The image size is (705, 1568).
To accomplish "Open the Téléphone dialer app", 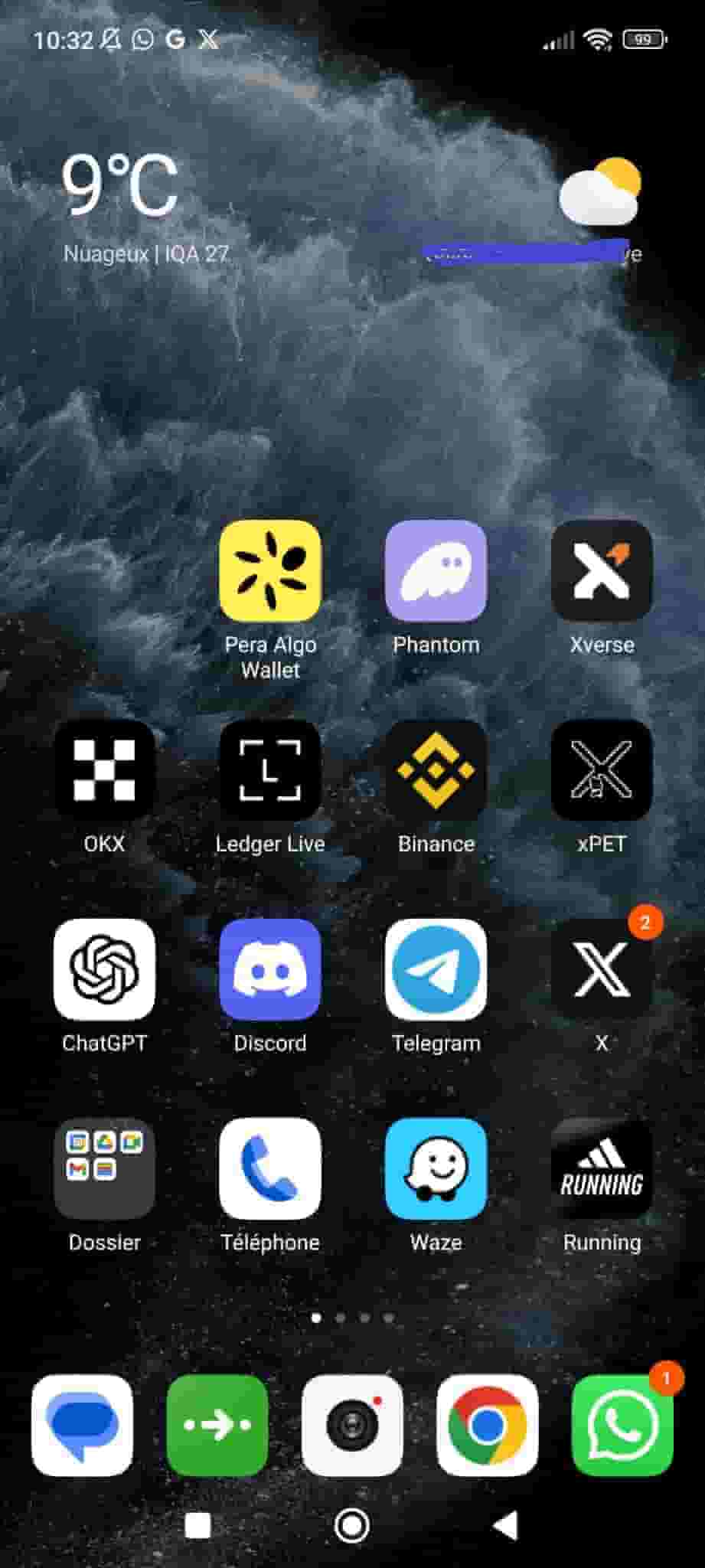I will [x=269, y=1168].
